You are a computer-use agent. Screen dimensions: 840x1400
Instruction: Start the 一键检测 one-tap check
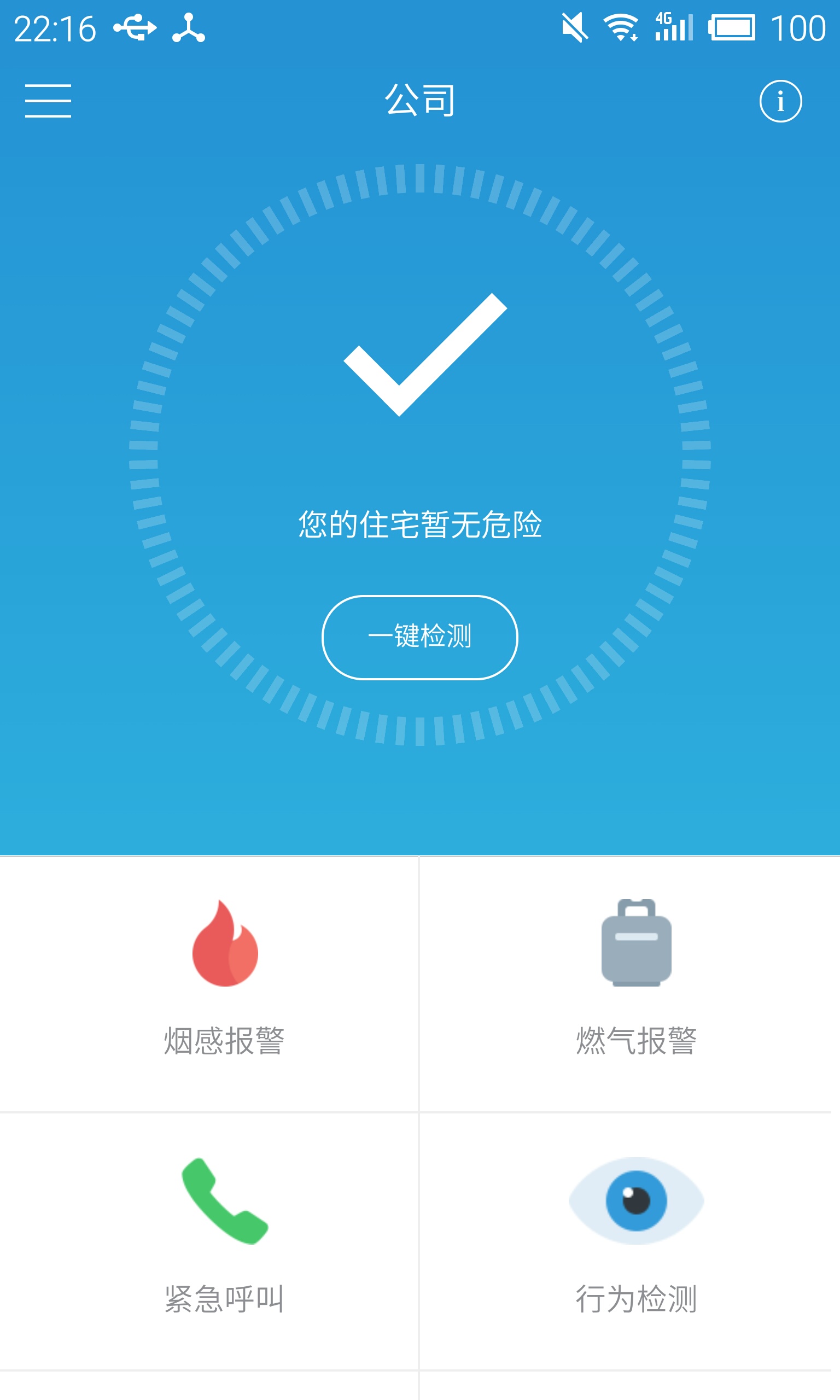(420, 637)
